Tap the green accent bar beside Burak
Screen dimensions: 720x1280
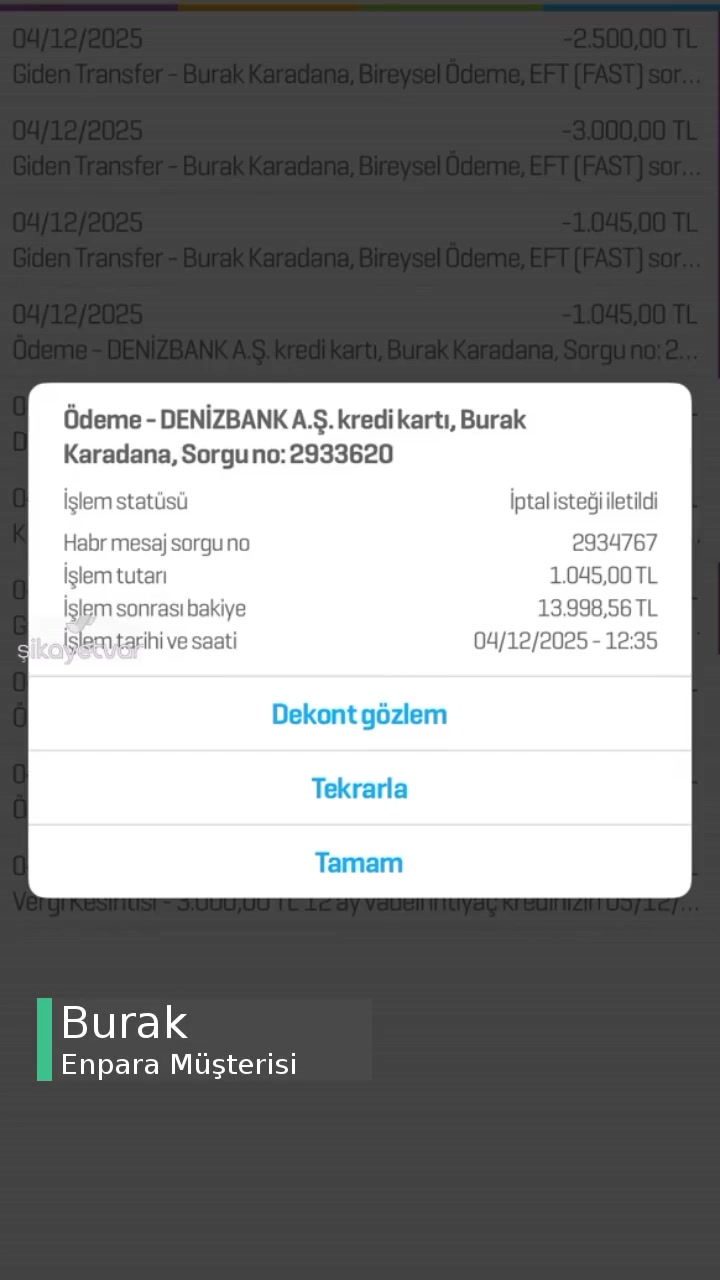pyautogui.click(x=43, y=1038)
